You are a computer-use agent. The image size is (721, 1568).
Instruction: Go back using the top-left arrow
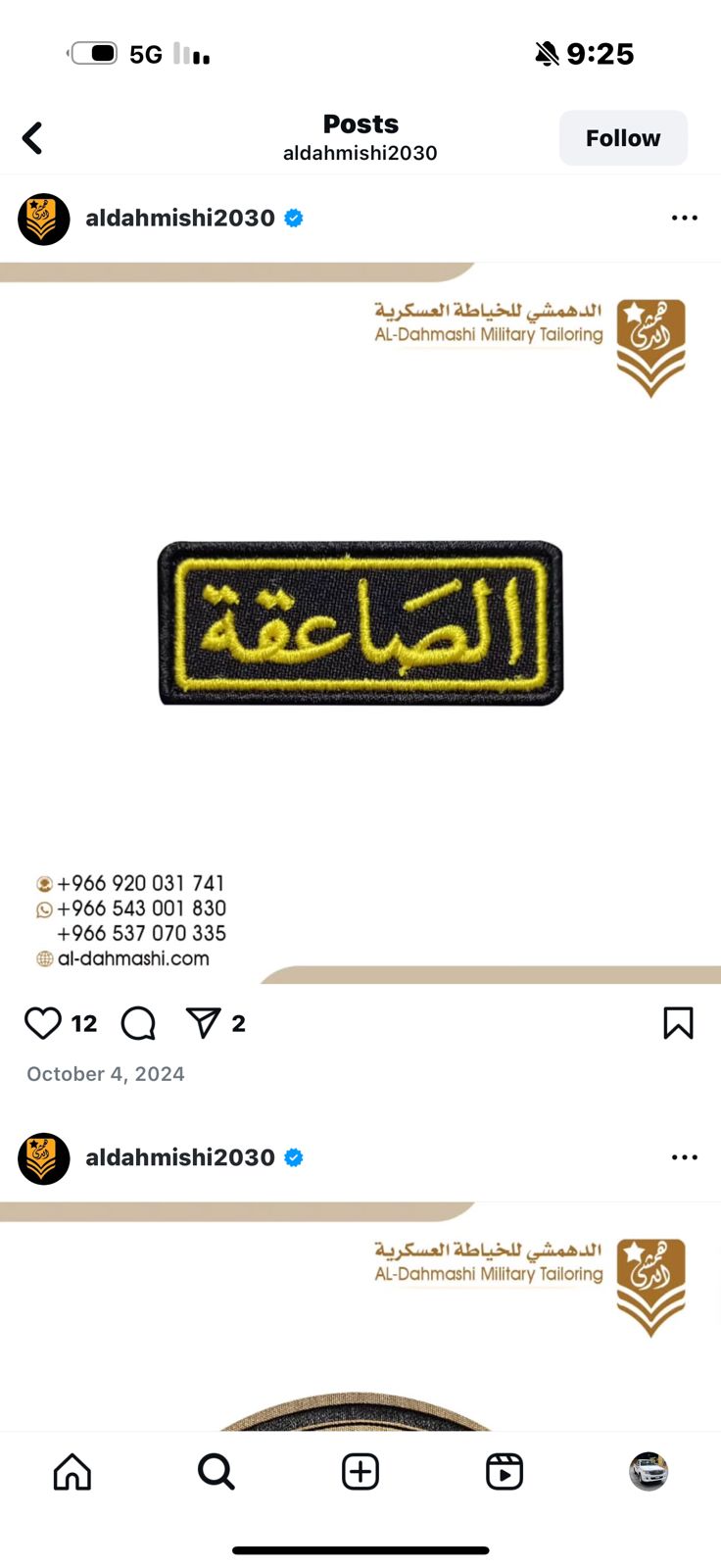pos(32,138)
